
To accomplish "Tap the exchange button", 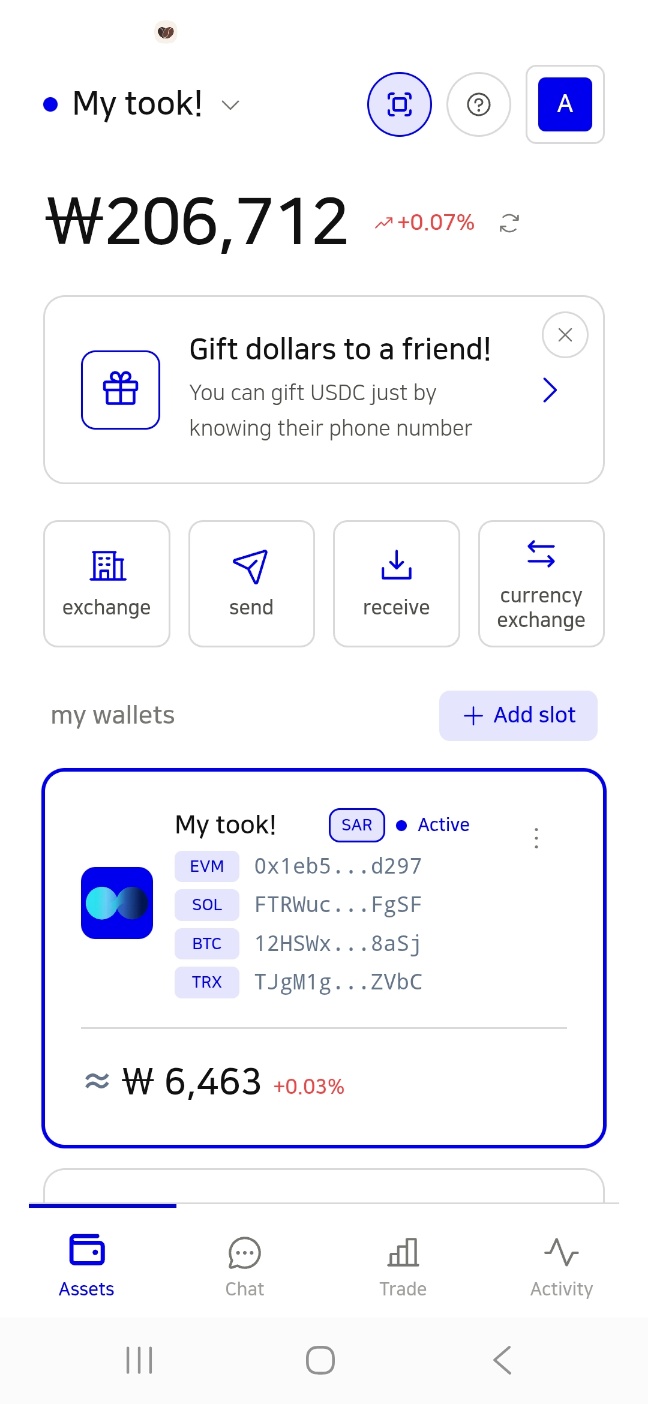I will [107, 584].
